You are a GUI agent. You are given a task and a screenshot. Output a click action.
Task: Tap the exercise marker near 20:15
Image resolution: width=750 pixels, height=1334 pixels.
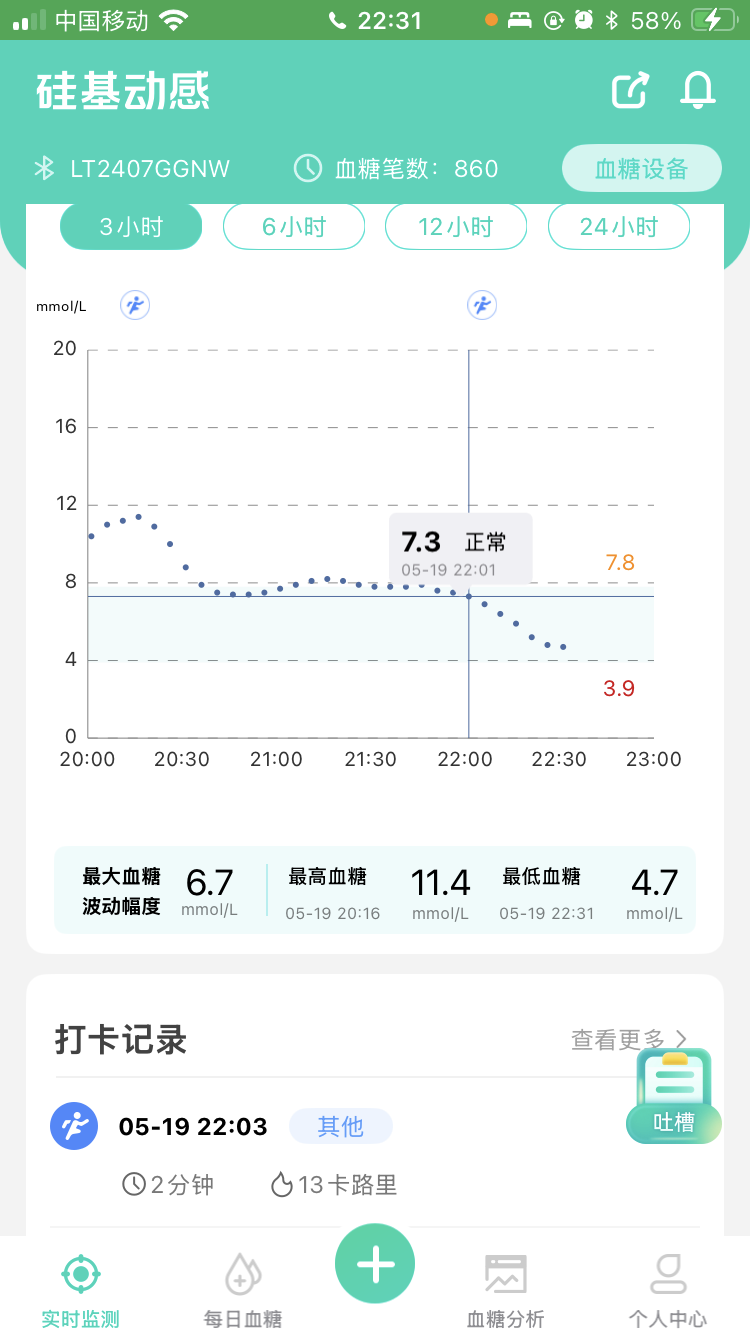tap(135, 305)
